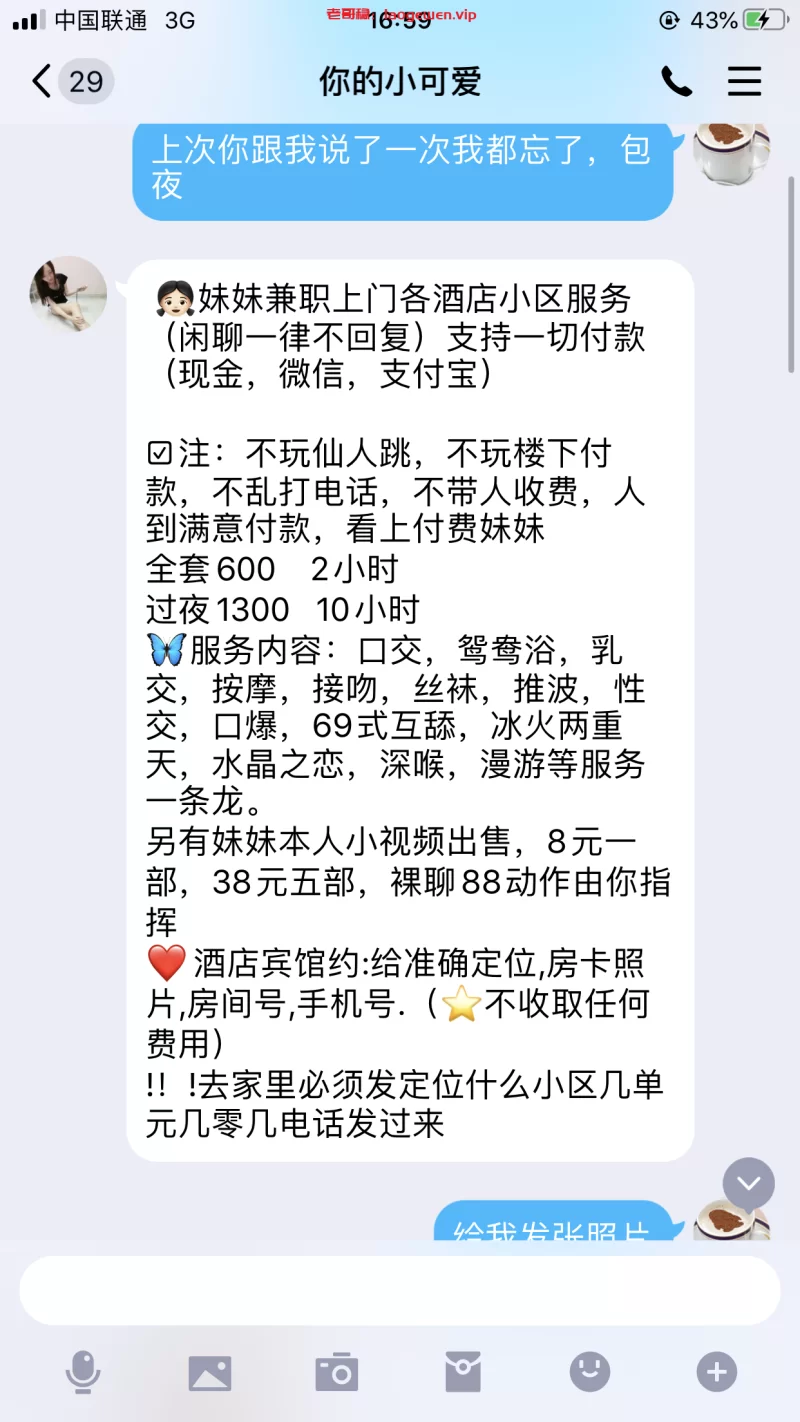
Task: Open the contact's profile picture
Action: tap(68, 294)
